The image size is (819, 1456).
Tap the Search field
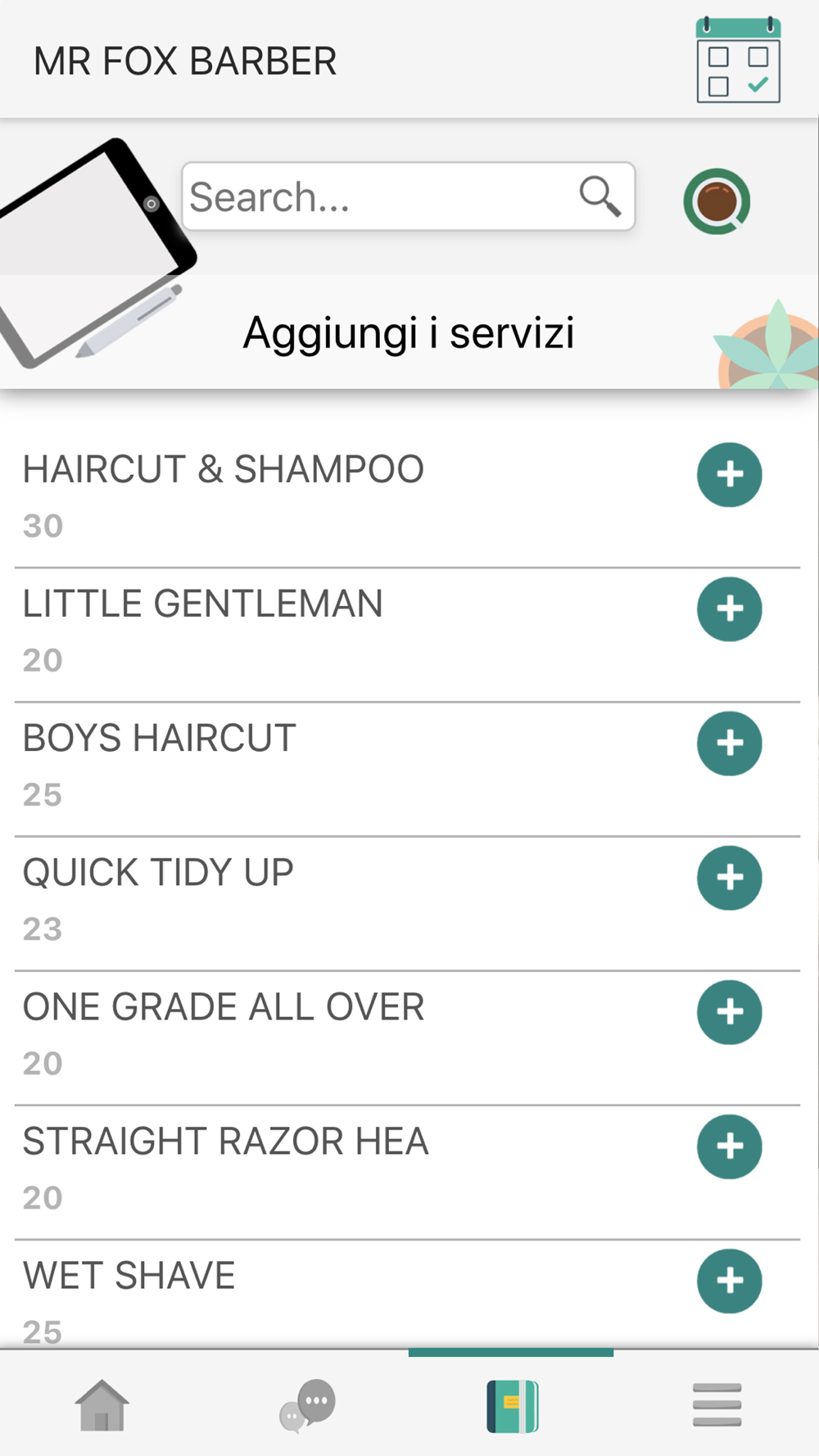pos(408,197)
